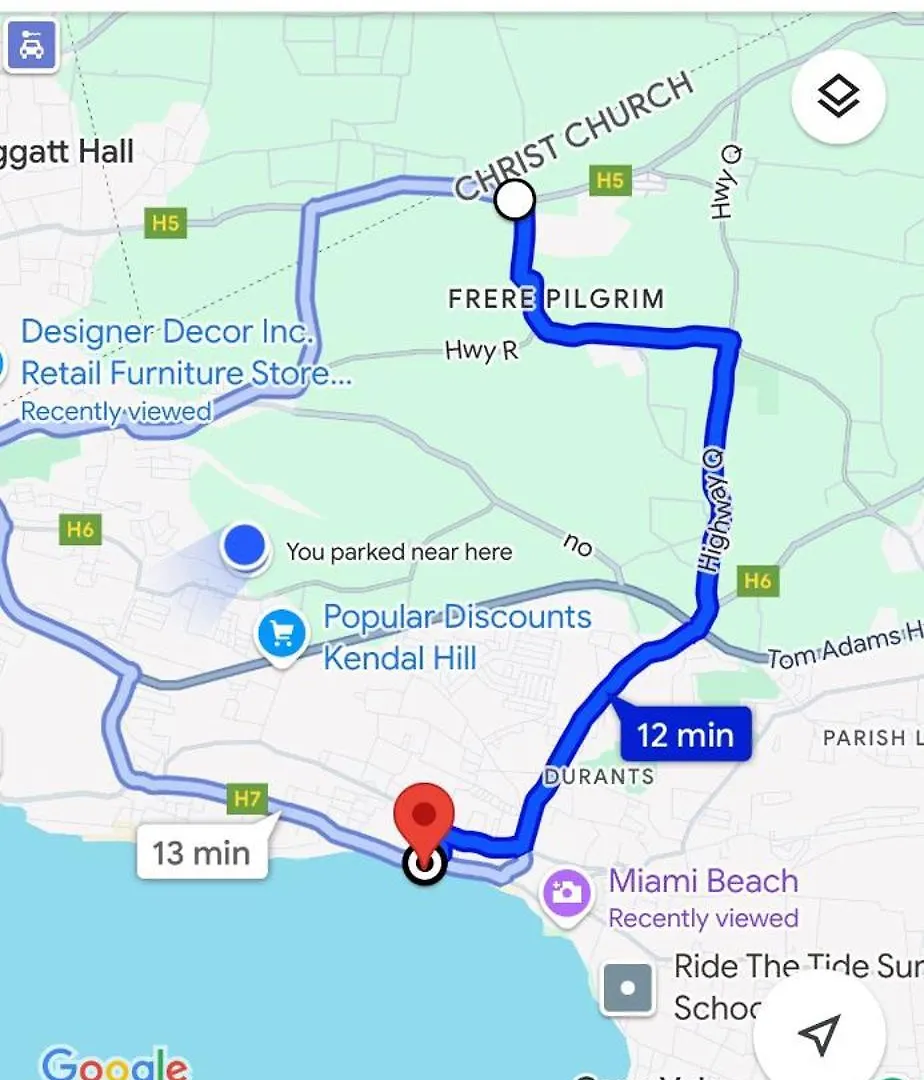924x1080 pixels.
Task: Open the Miami Beach place marker
Action: click(x=567, y=890)
